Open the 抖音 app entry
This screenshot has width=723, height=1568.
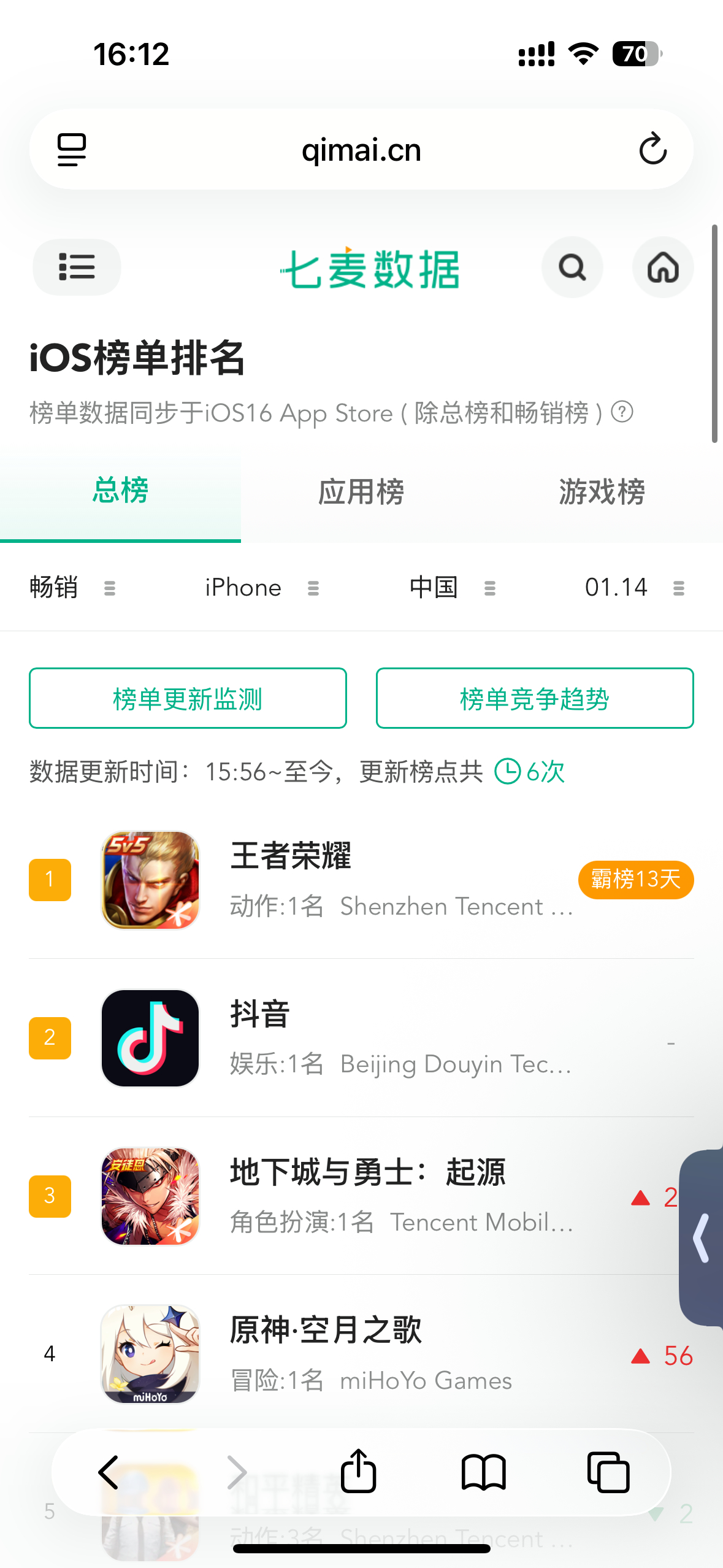pos(260,1015)
